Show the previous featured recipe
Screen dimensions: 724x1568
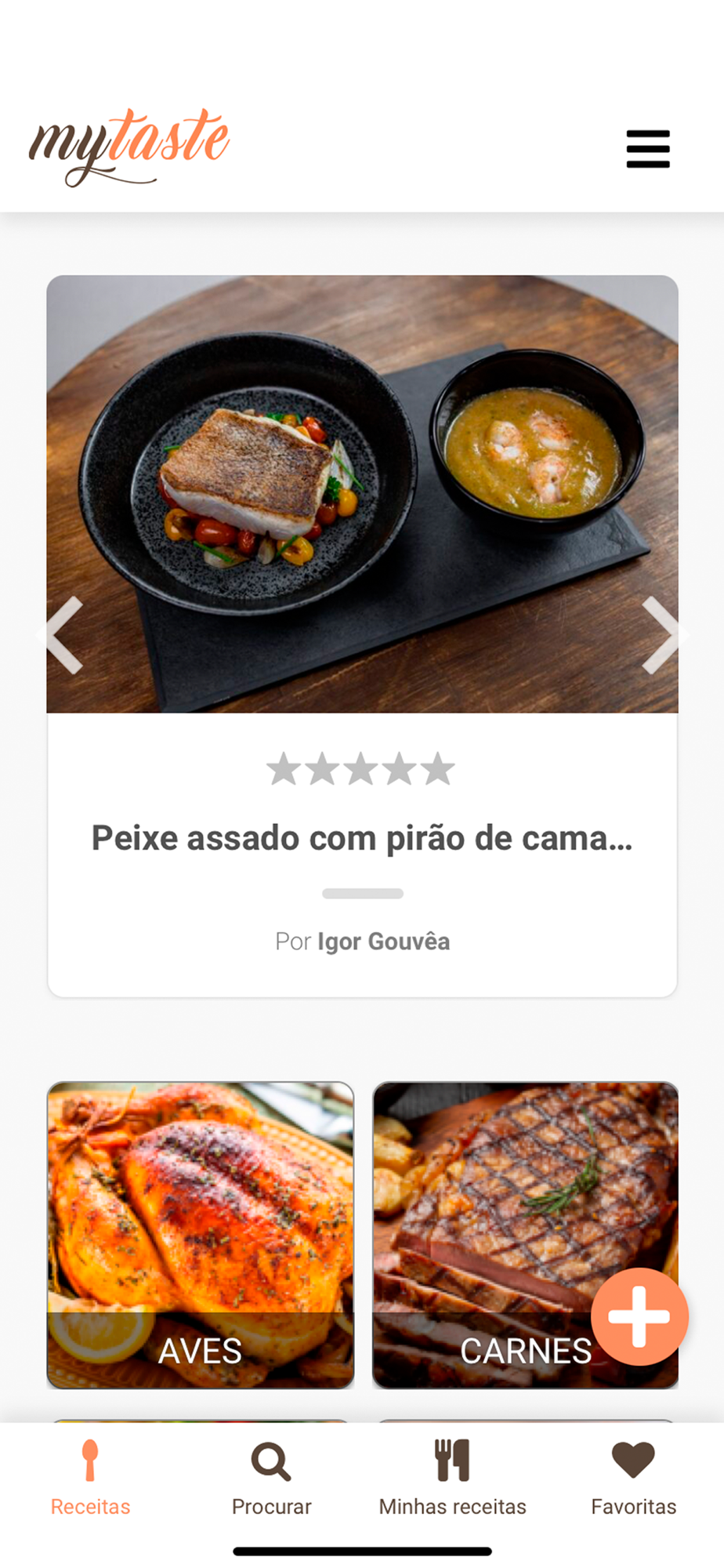click(x=64, y=635)
